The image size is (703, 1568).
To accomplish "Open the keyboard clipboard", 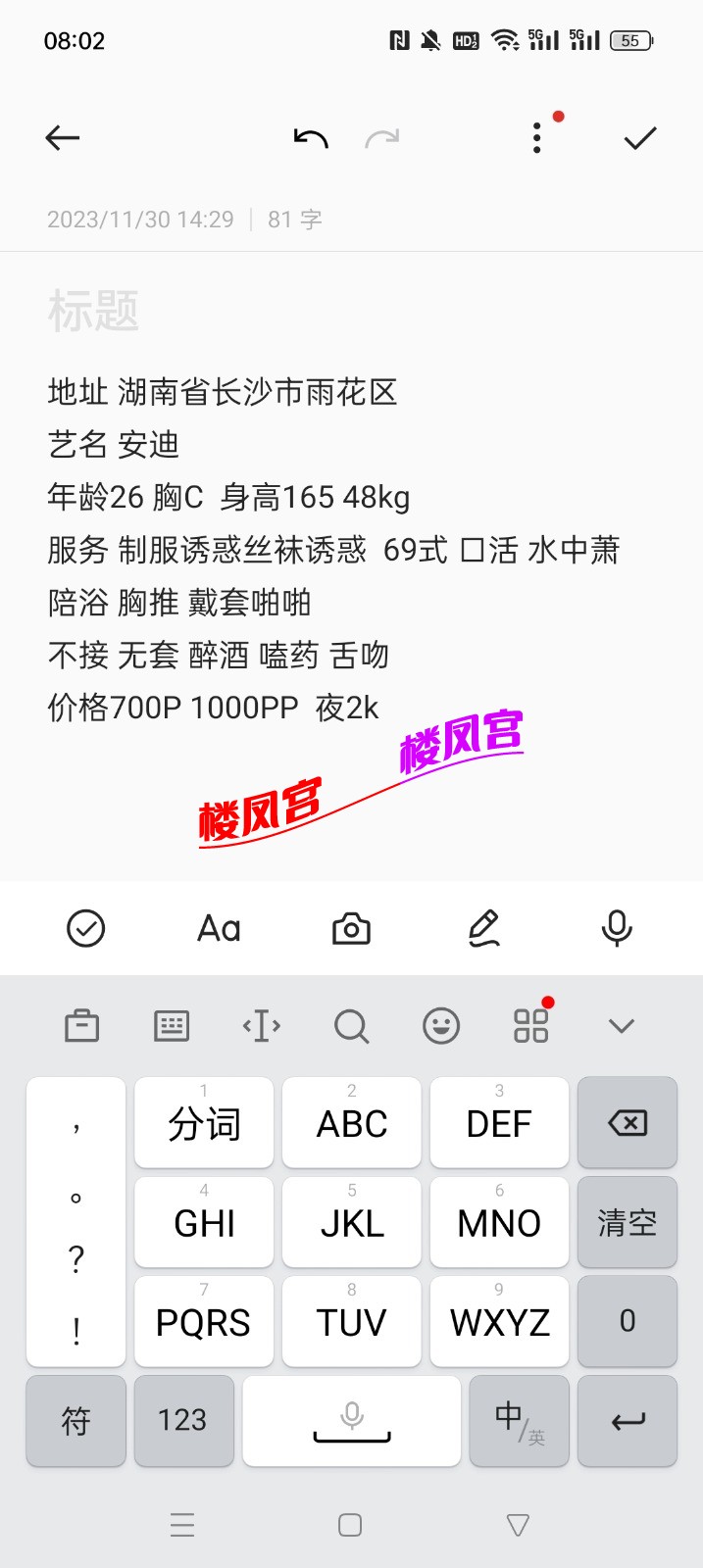I will (81, 1026).
